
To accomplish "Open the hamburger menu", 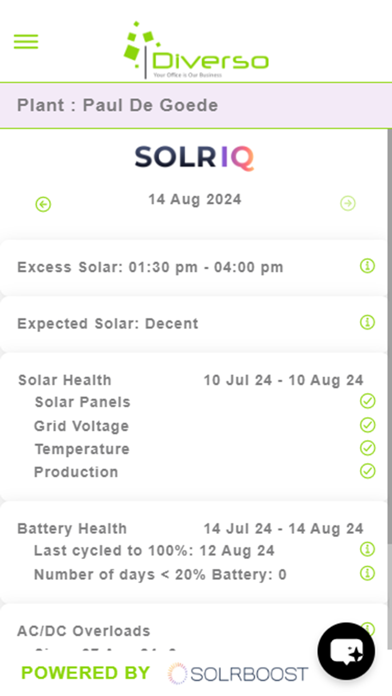I will [x=26, y=42].
